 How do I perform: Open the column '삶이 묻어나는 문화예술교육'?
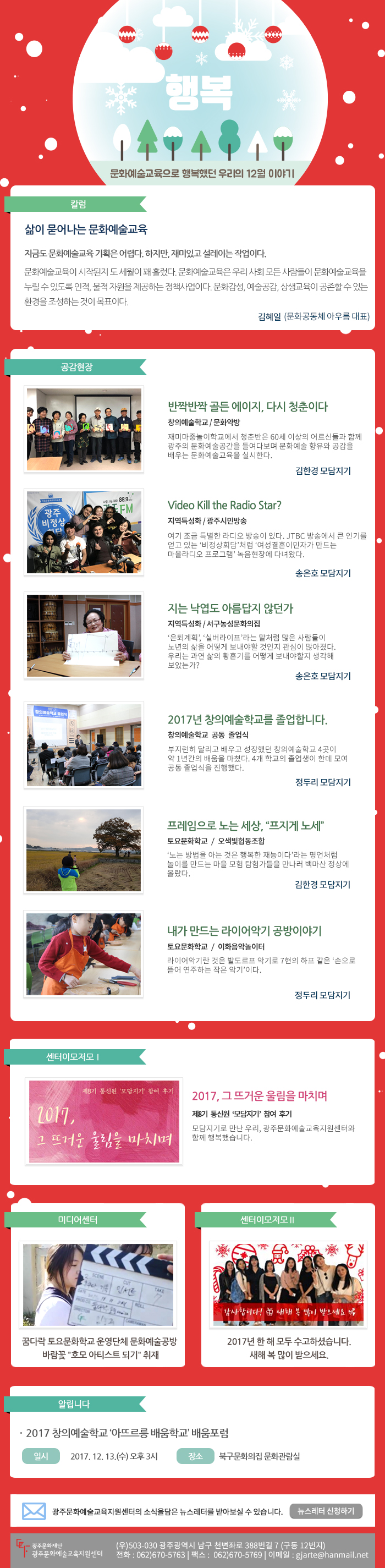click(x=86, y=229)
